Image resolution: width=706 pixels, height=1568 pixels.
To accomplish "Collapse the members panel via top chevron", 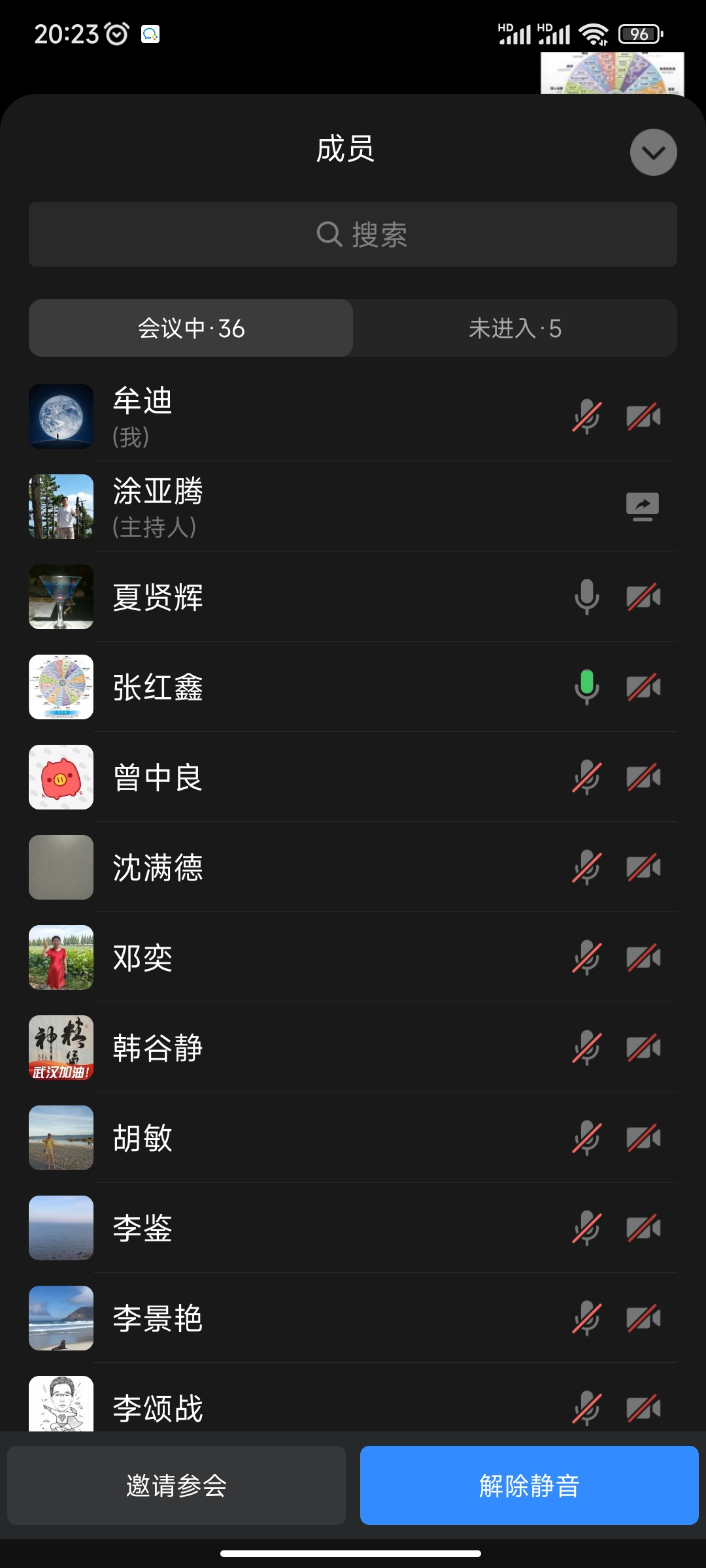I will click(x=652, y=152).
